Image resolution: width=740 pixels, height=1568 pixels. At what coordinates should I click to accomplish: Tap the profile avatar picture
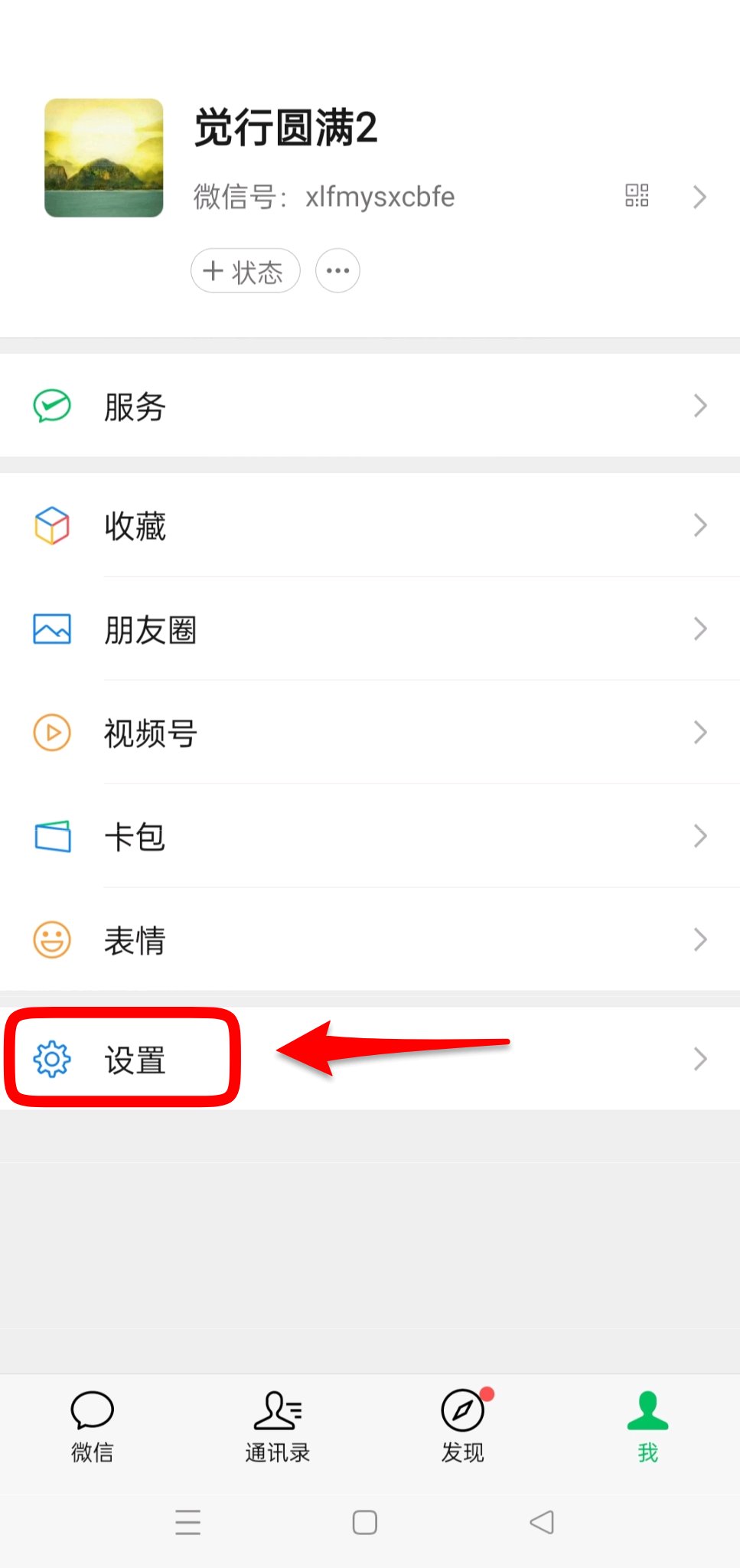pyautogui.click(x=104, y=158)
